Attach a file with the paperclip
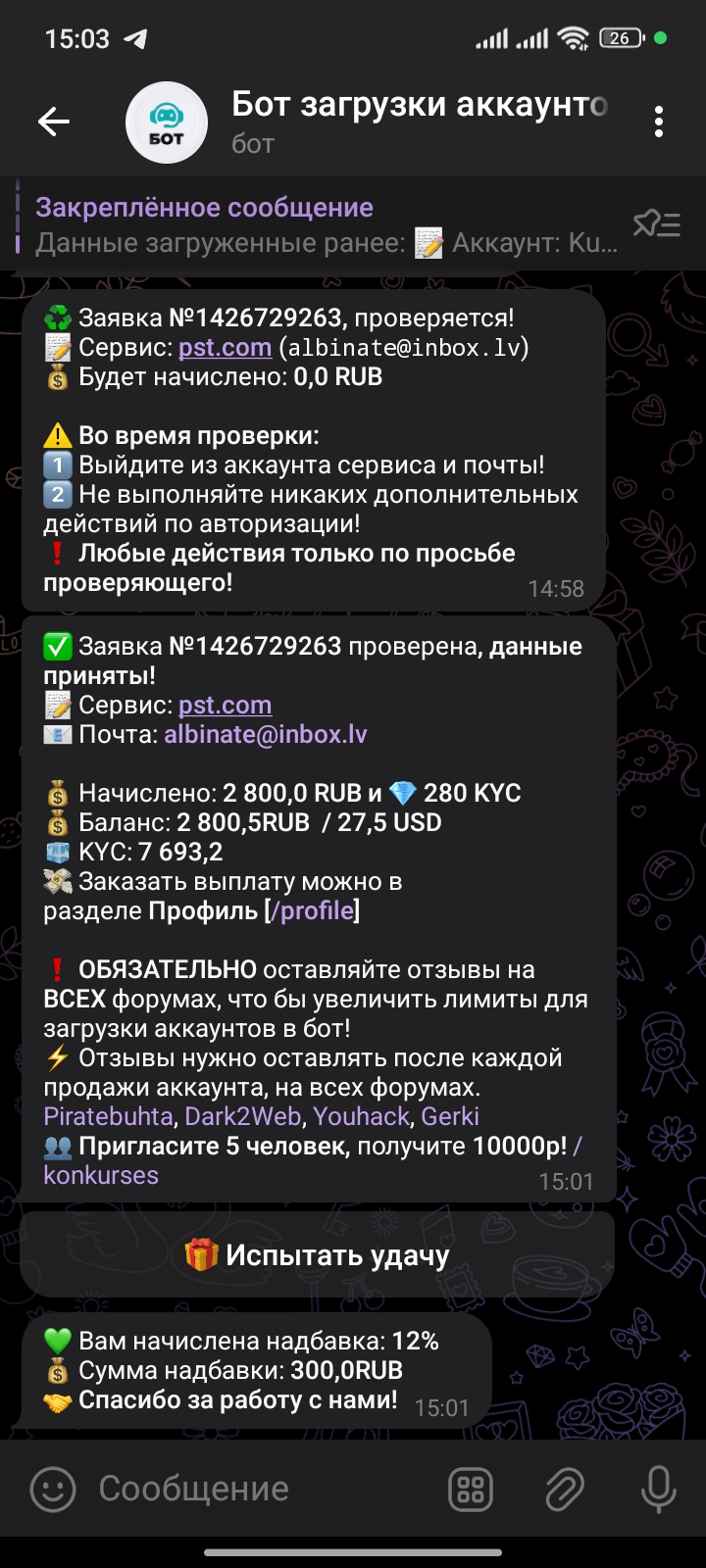The width and height of the screenshot is (706, 1568). click(565, 1490)
